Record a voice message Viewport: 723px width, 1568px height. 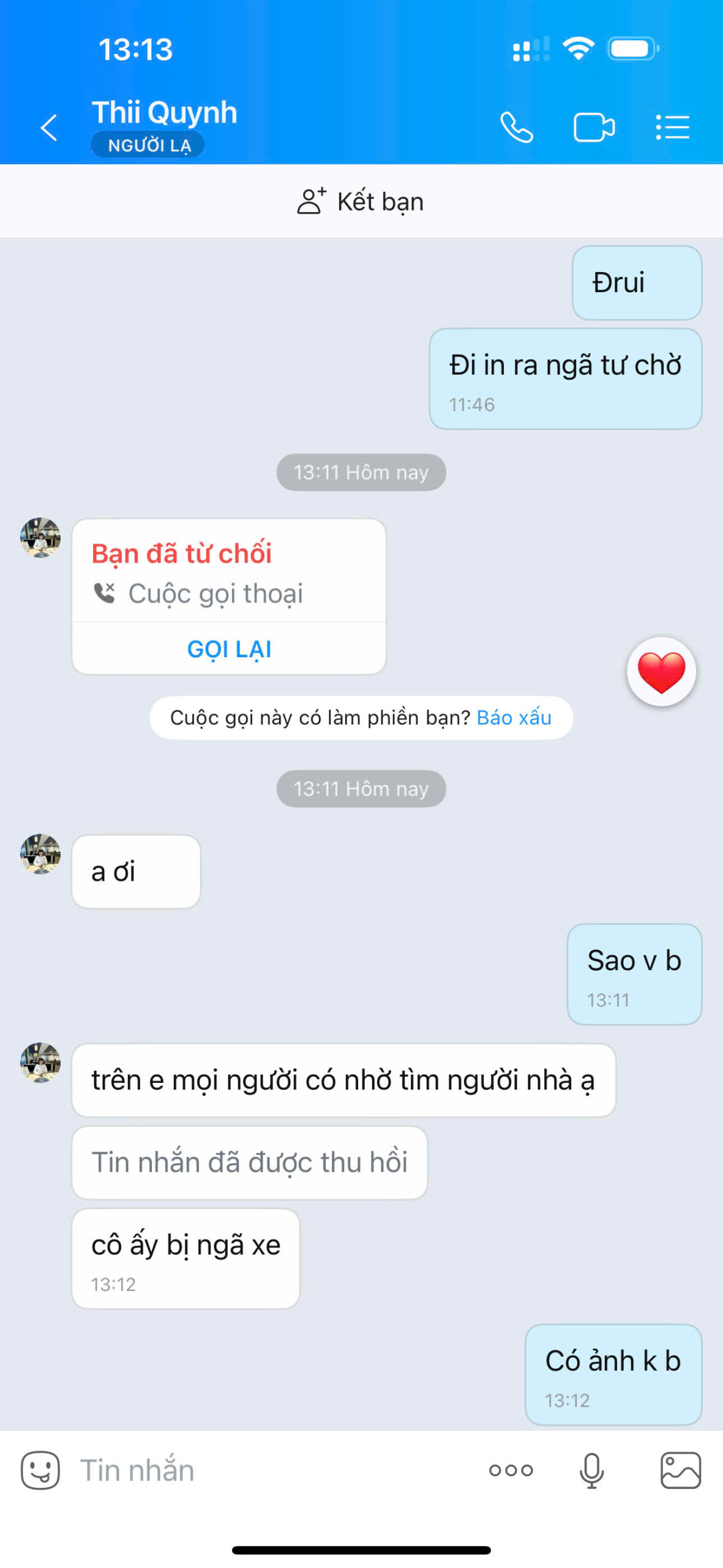(x=591, y=1469)
